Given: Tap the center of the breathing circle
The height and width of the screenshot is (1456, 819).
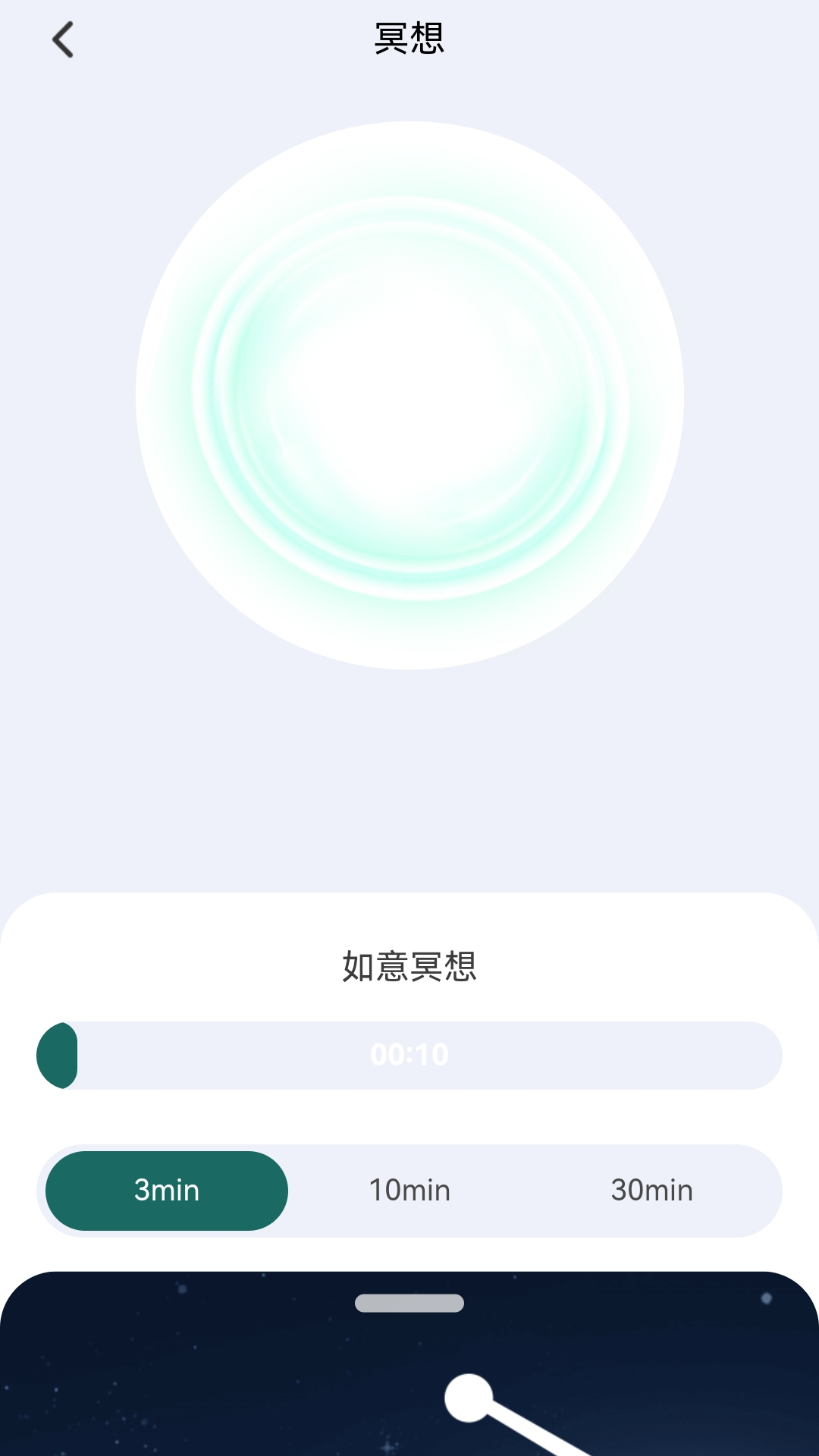Looking at the screenshot, I should tap(409, 394).
